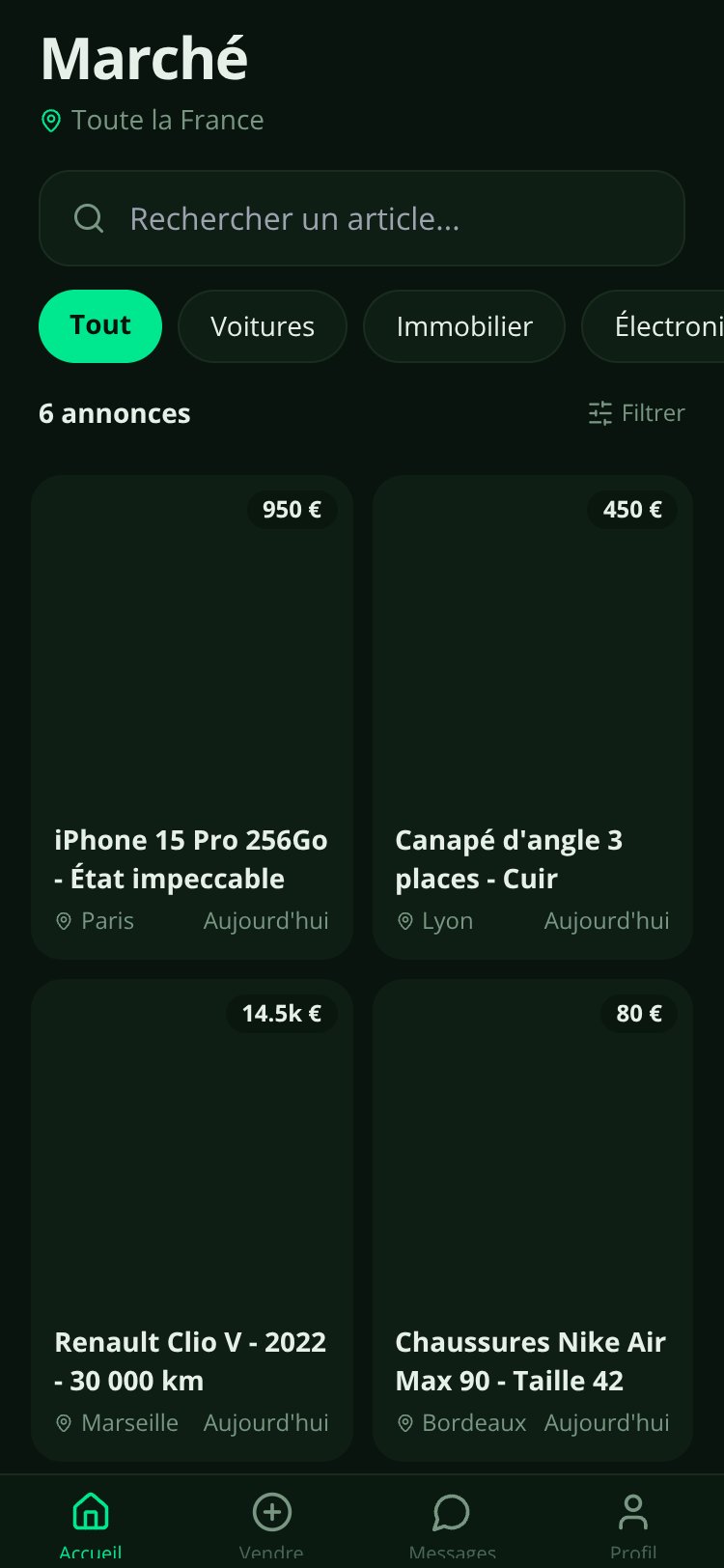Image resolution: width=724 pixels, height=1568 pixels.
Task: Go to the Accueil tab
Action: pyautogui.click(x=91, y=1524)
